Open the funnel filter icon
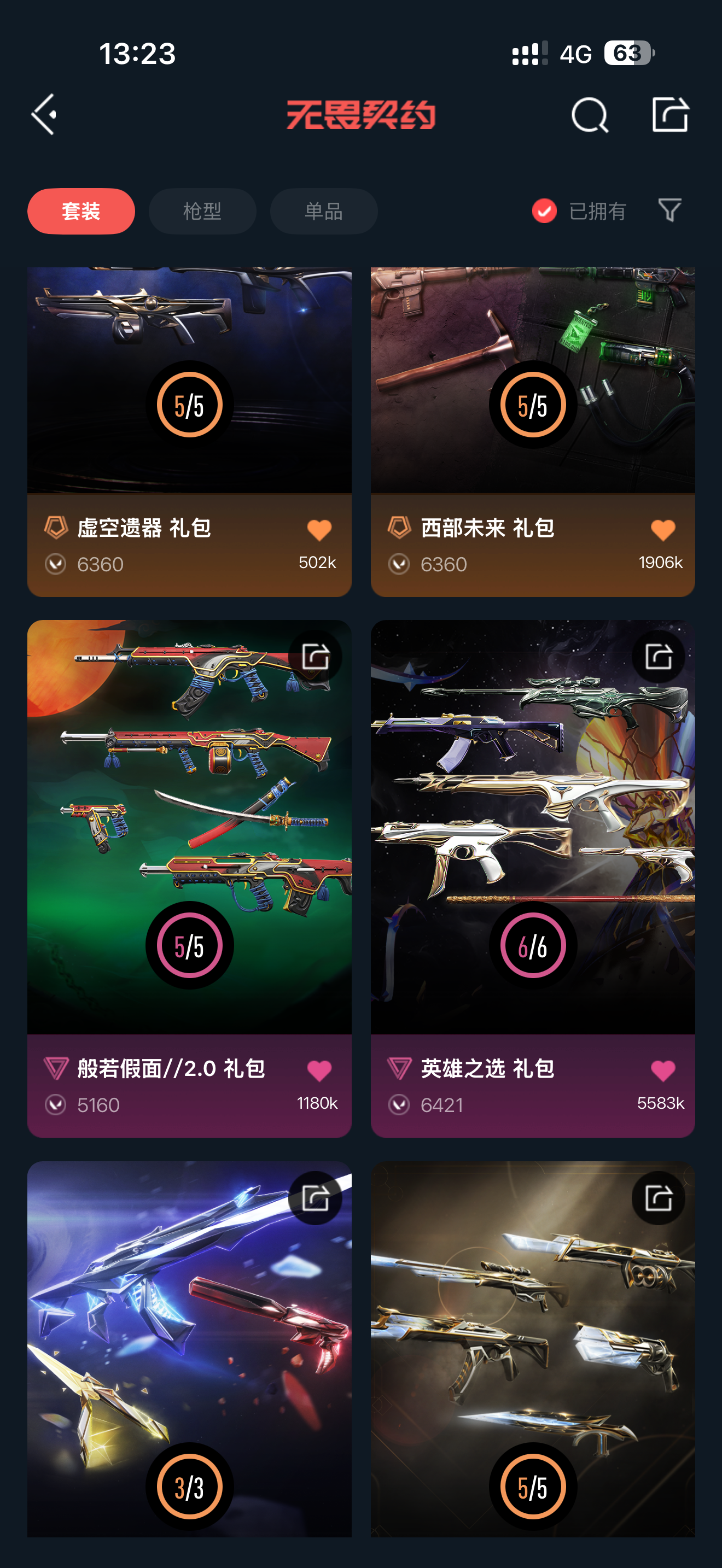The image size is (722, 1568). (x=669, y=210)
